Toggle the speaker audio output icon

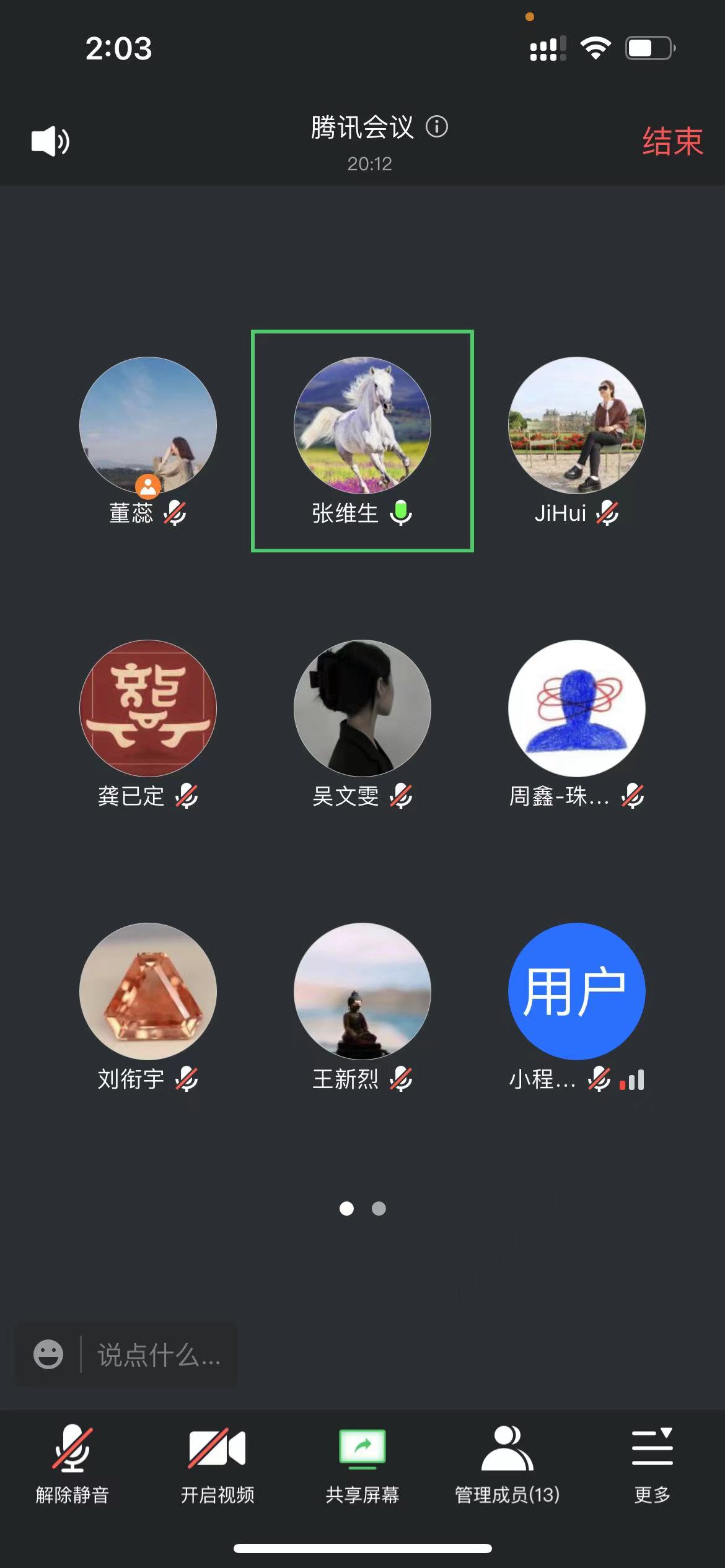50,141
